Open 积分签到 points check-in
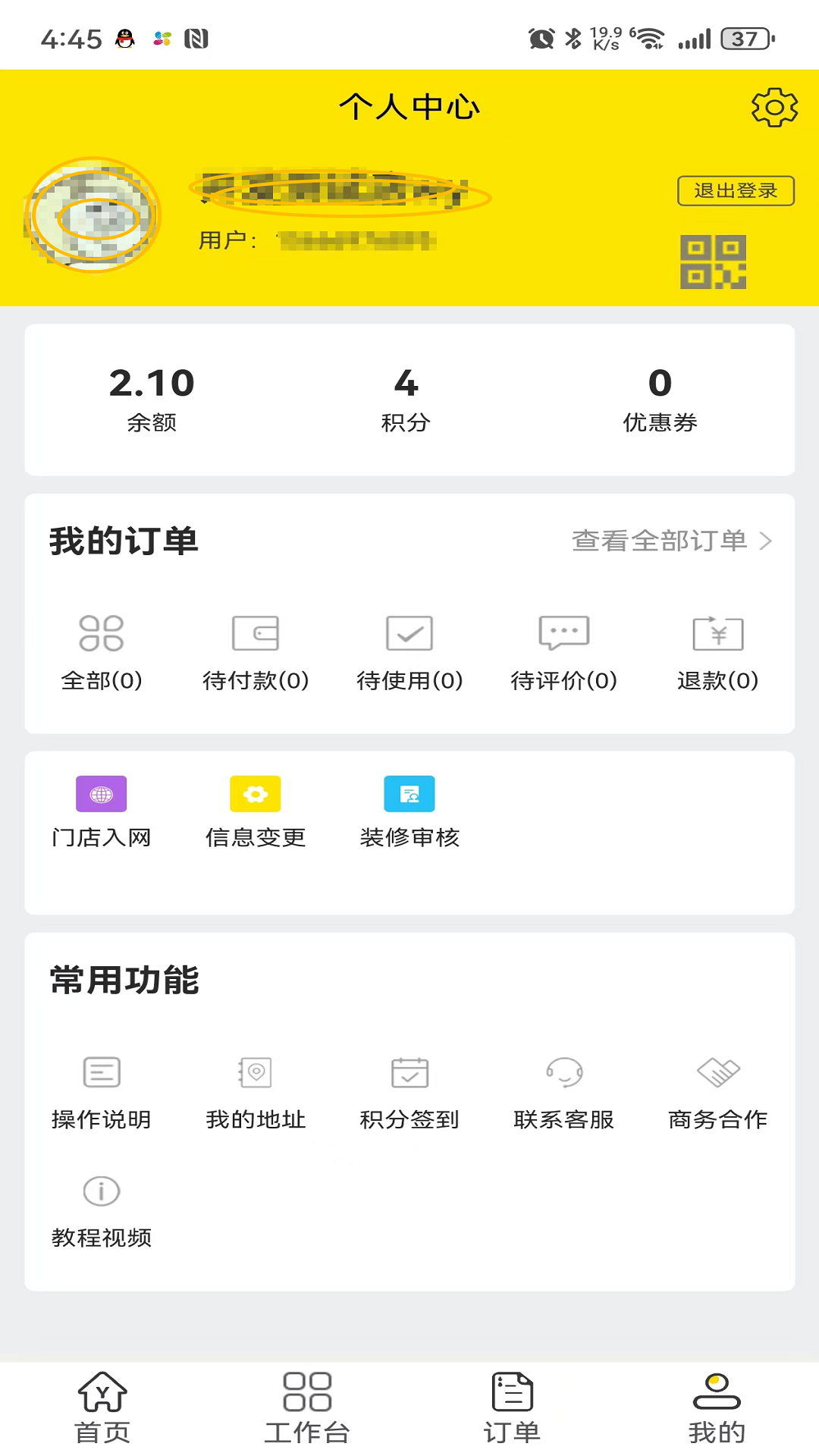This screenshot has height=1456, width=819. tap(409, 1093)
